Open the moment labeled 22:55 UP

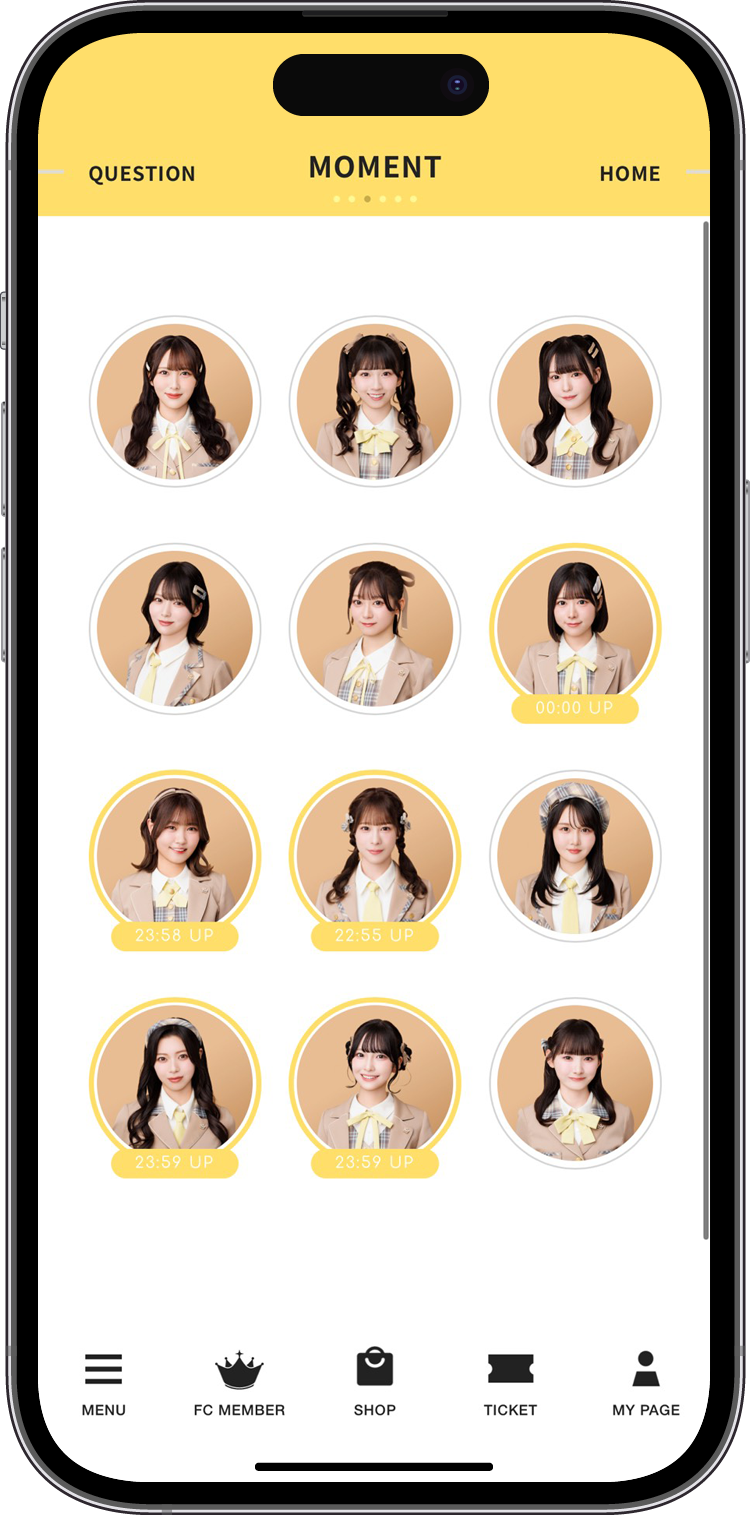[375, 857]
